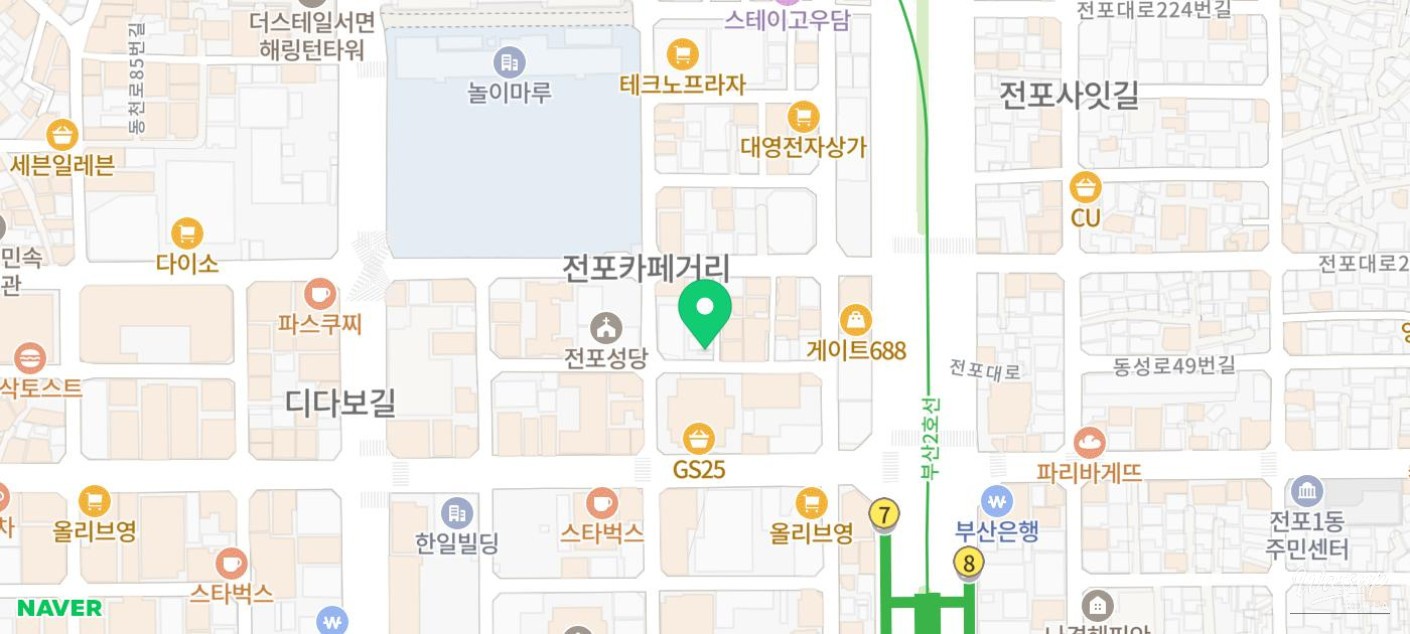Select the 부산은행 bank marker
This screenshot has width=1410, height=634.
click(996, 501)
